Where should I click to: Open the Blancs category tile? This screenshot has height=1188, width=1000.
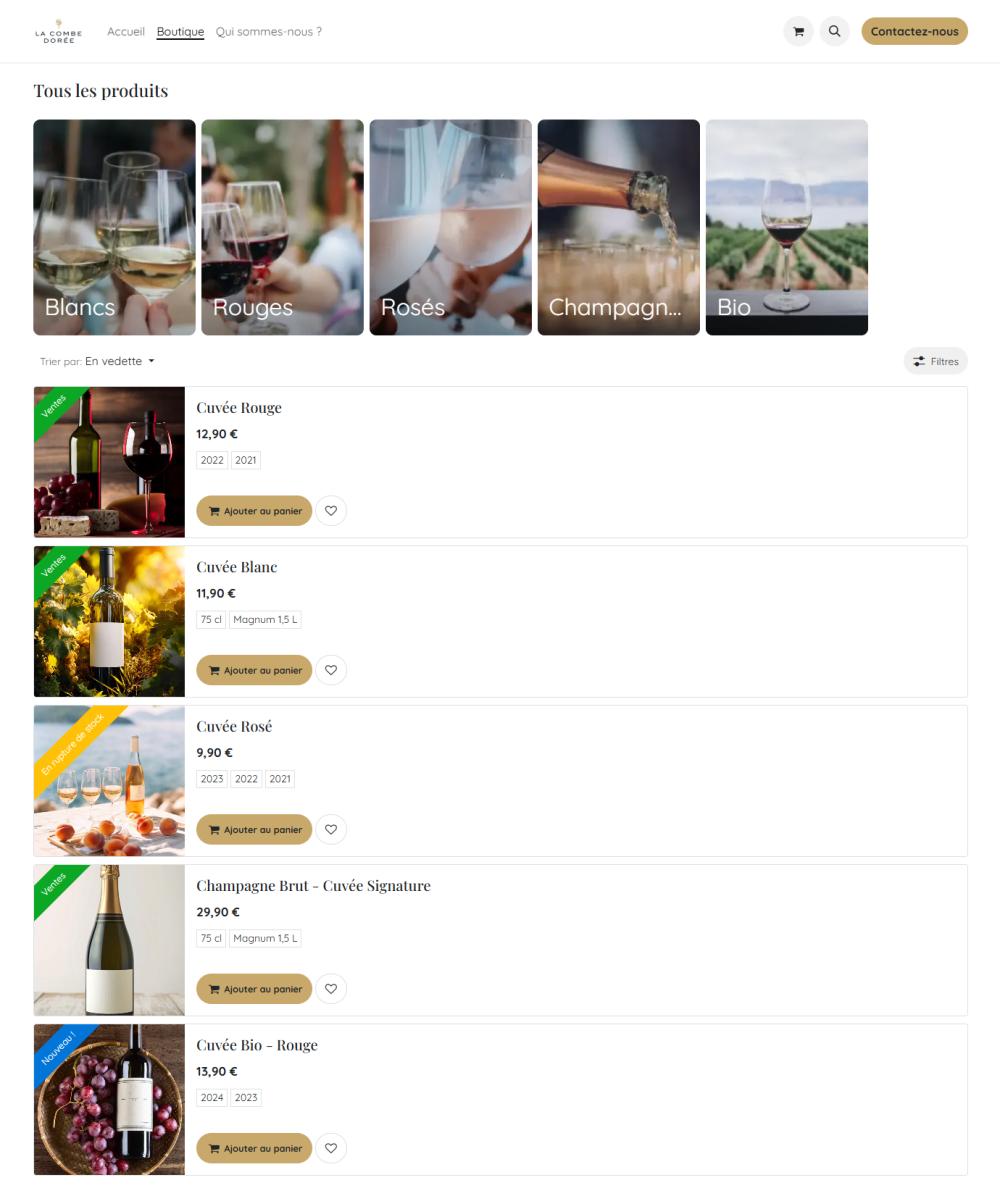pyautogui.click(x=114, y=227)
